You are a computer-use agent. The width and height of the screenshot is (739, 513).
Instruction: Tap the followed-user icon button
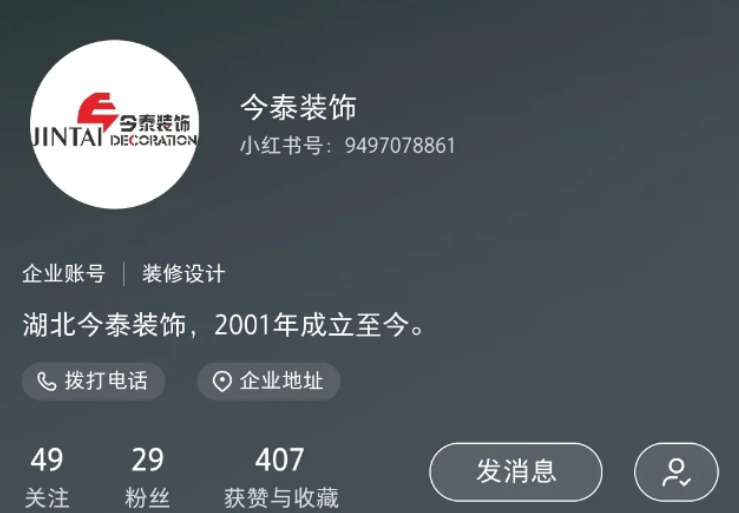[676, 472]
